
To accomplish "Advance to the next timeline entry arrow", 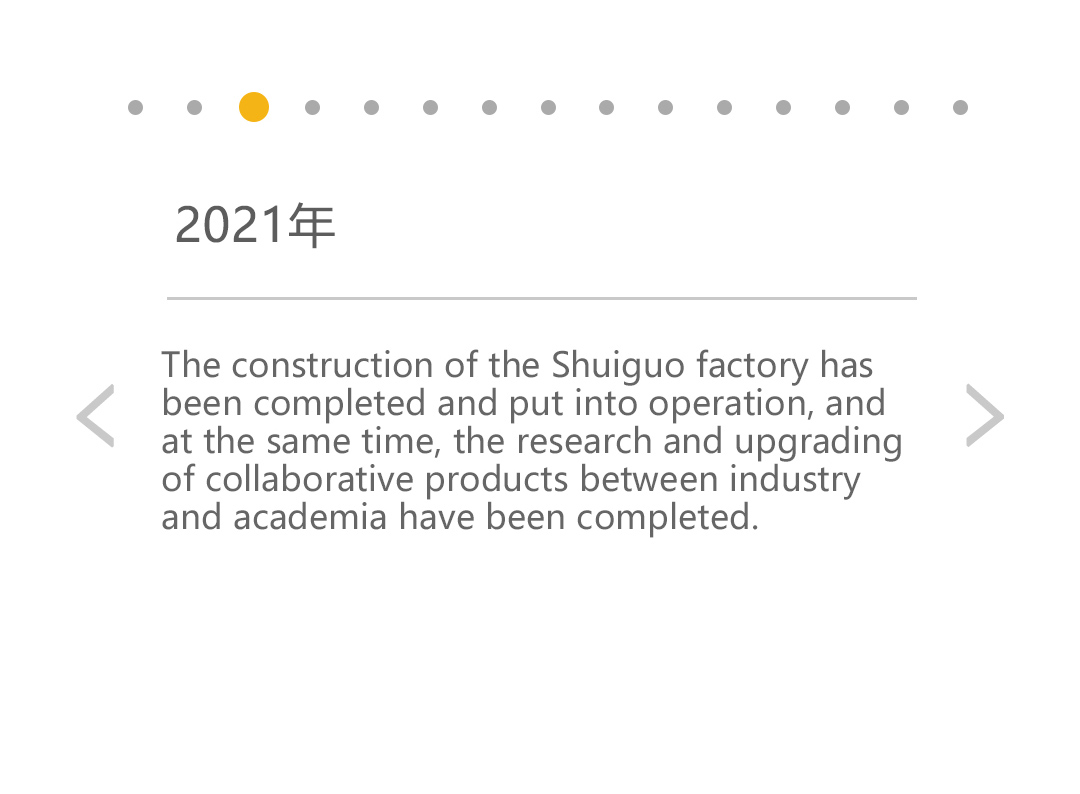I will coord(984,415).
